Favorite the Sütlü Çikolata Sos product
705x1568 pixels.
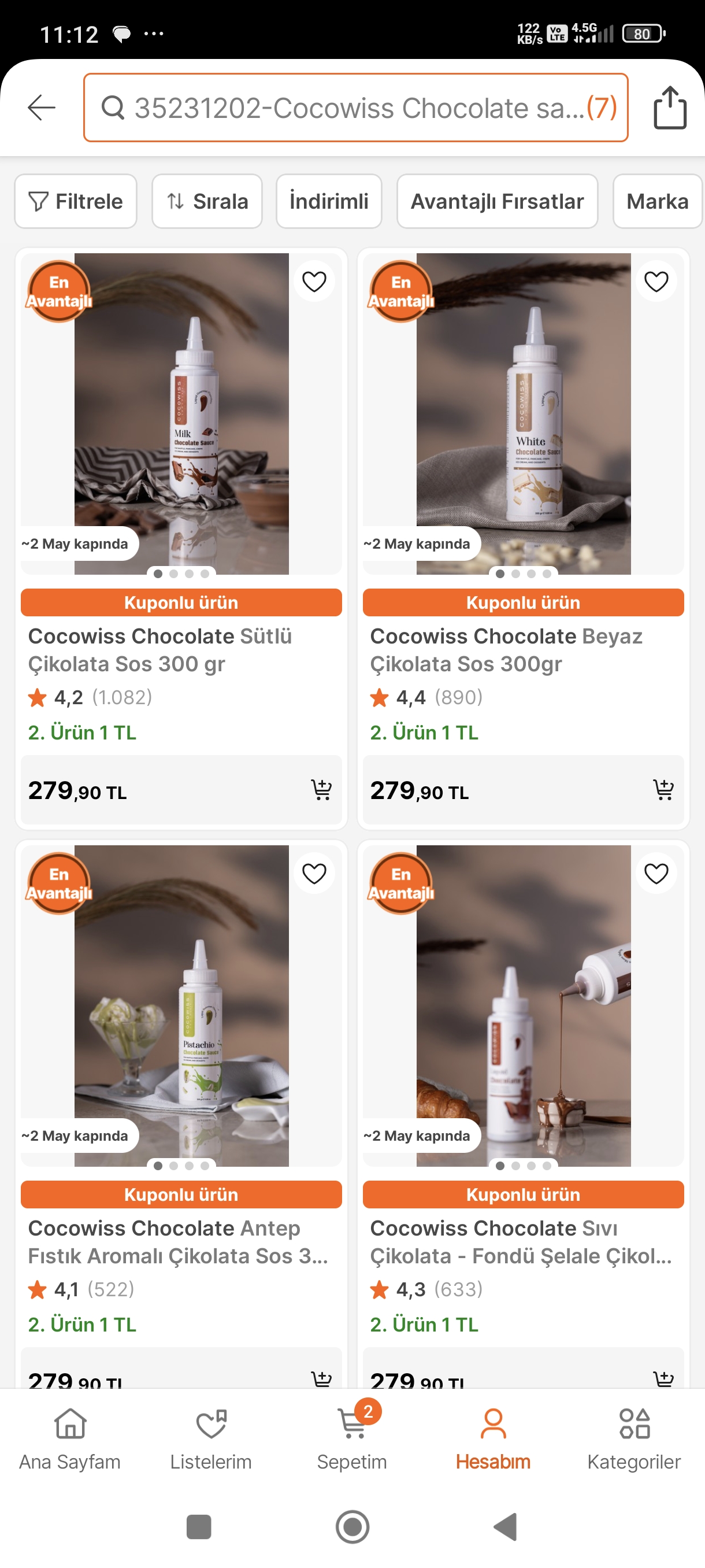pyautogui.click(x=314, y=282)
